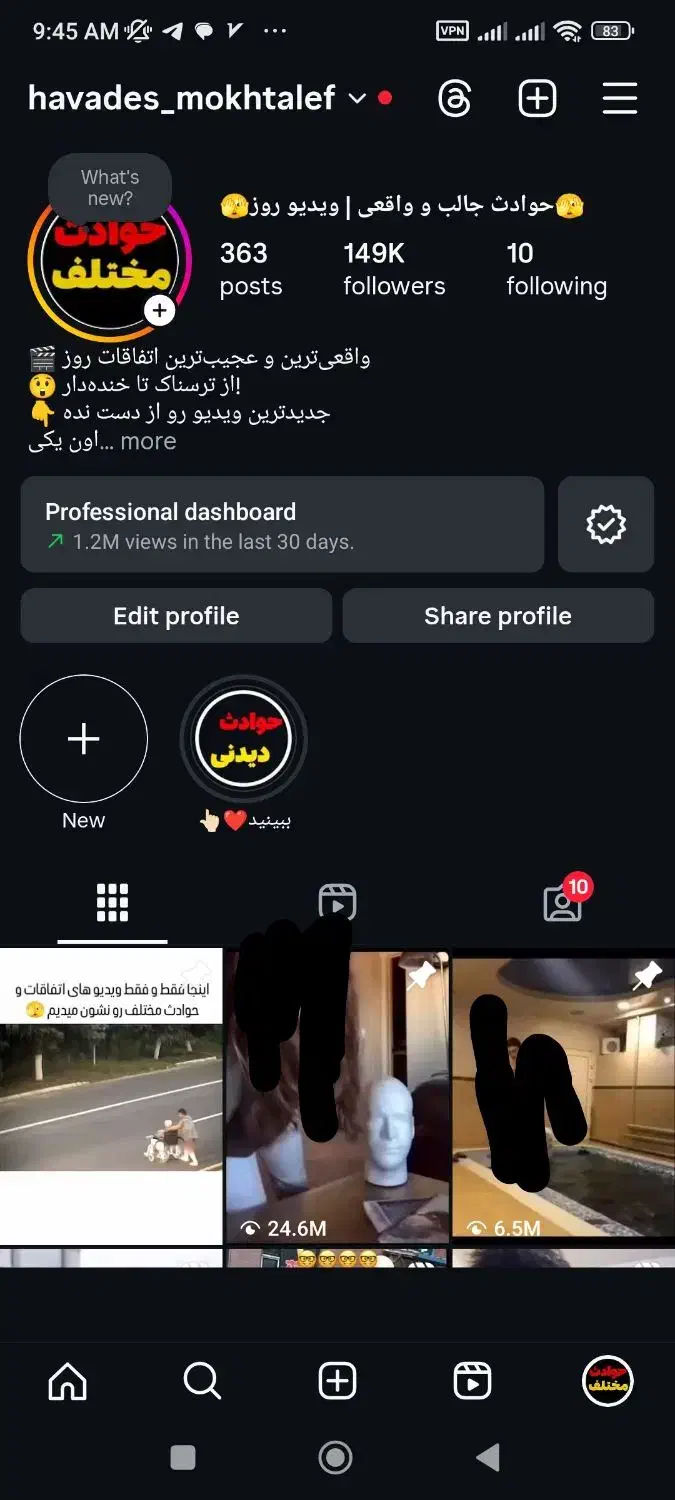Viewport: 675px width, 1500px height.
Task: Switch to the Reels tab on profile
Action: pos(337,902)
